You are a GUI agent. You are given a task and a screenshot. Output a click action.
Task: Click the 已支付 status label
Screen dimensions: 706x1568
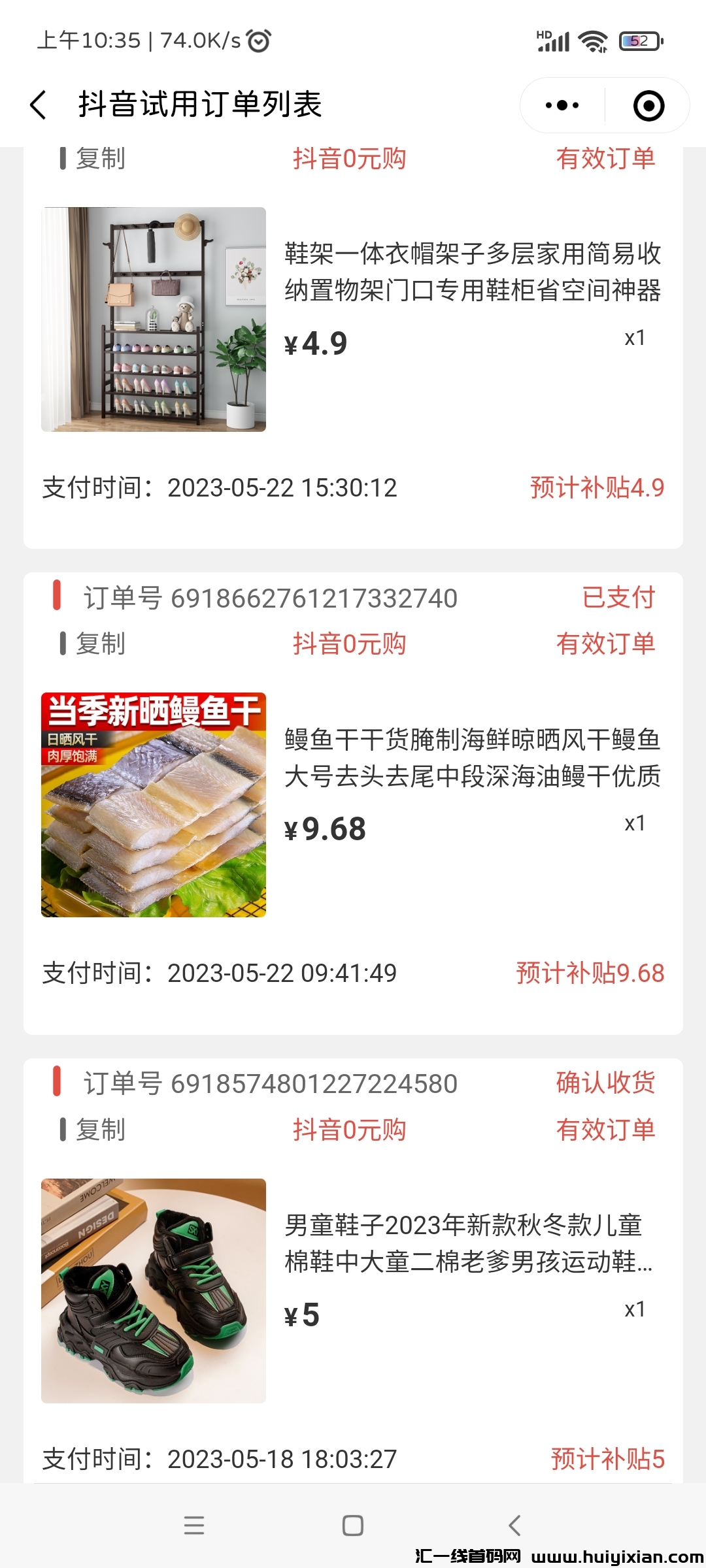point(617,596)
